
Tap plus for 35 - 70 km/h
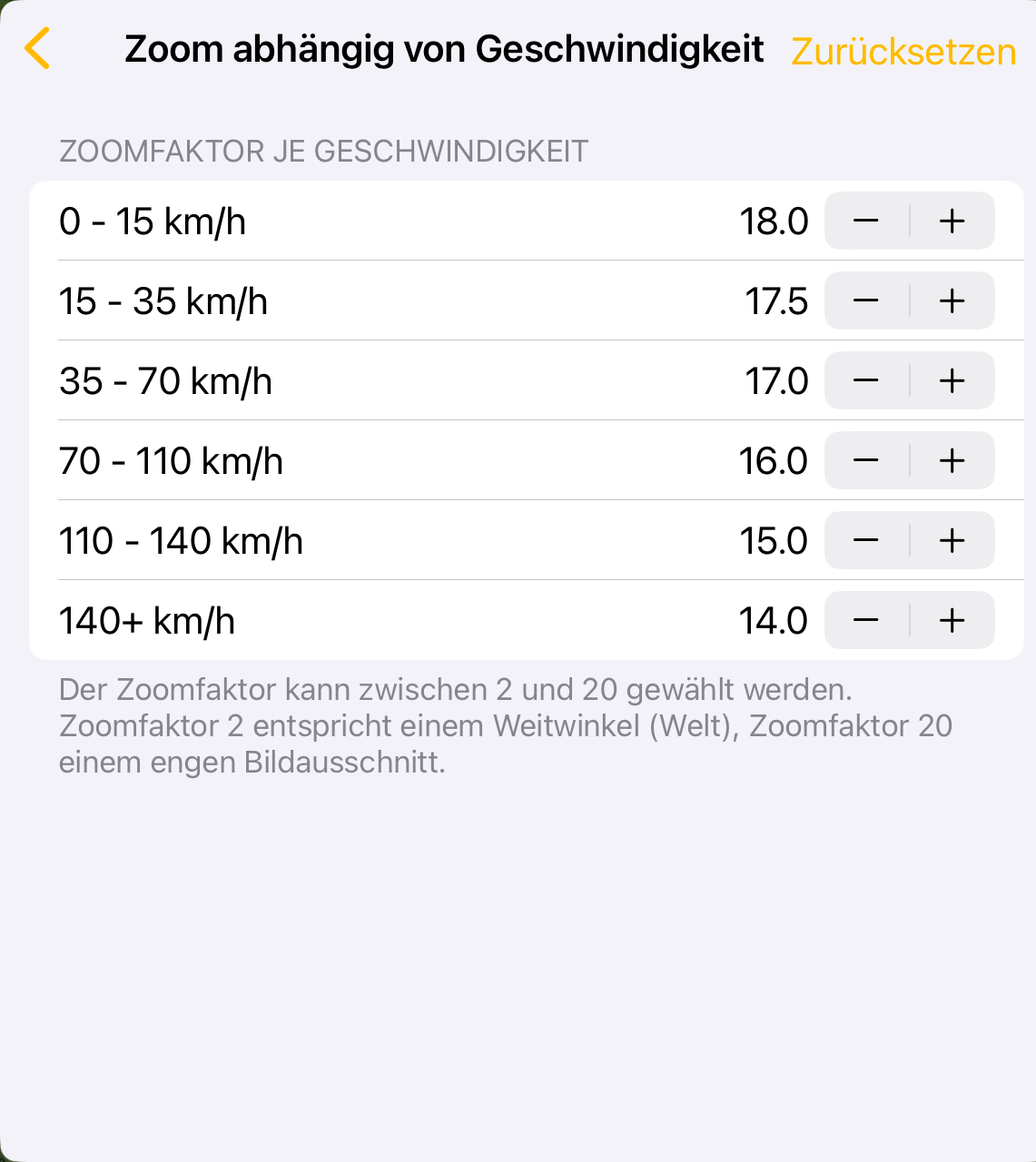(952, 380)
